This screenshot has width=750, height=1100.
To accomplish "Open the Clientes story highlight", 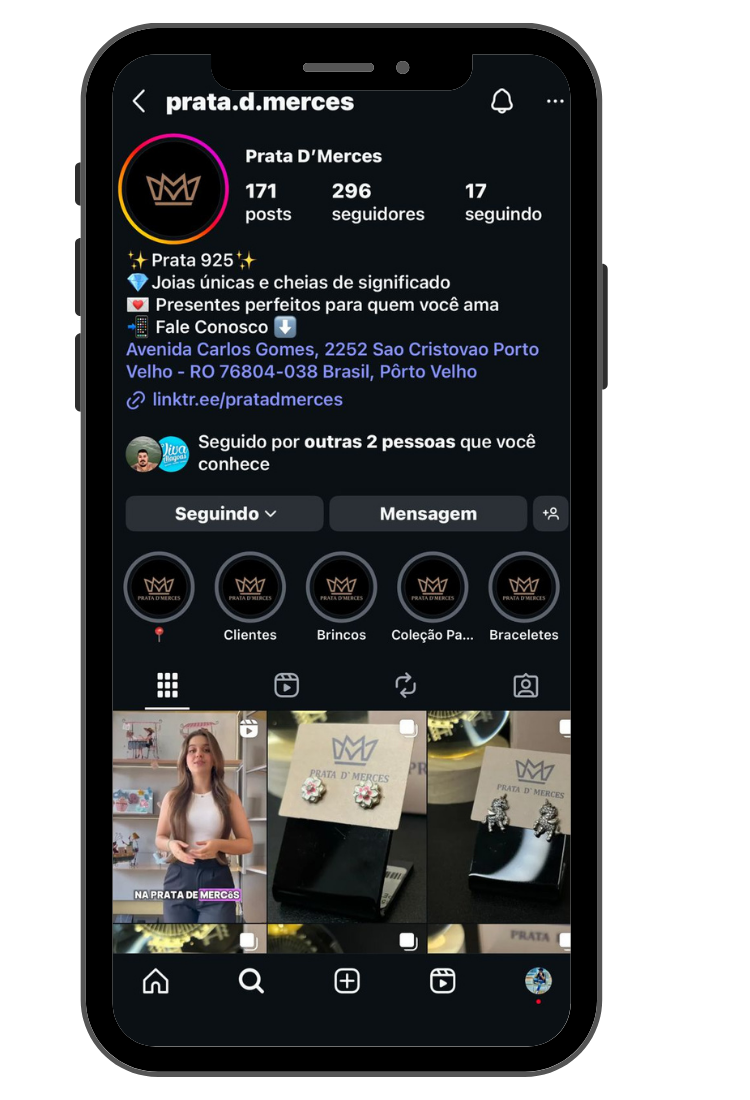I will tap(250, 587).
